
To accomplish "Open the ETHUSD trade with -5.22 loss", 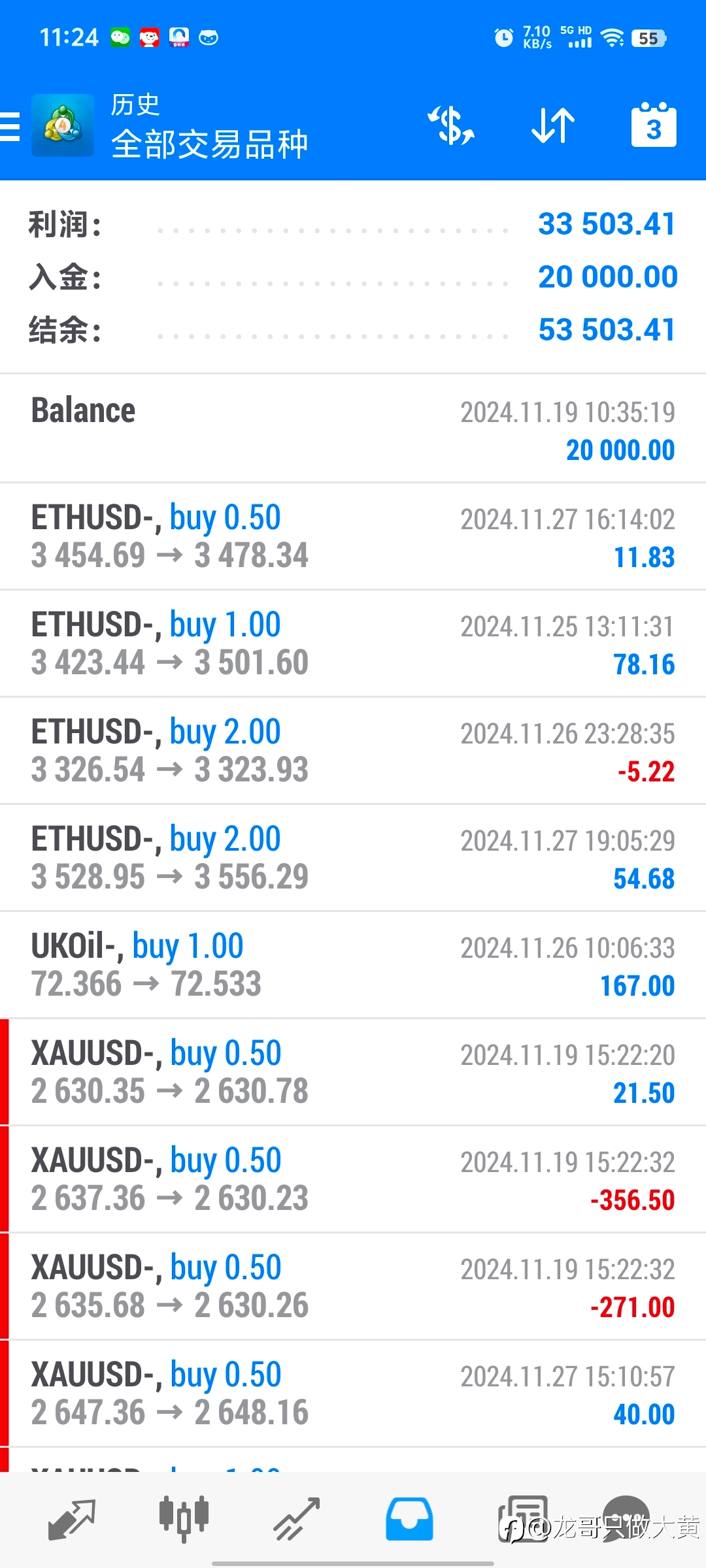I will (353, 751).
